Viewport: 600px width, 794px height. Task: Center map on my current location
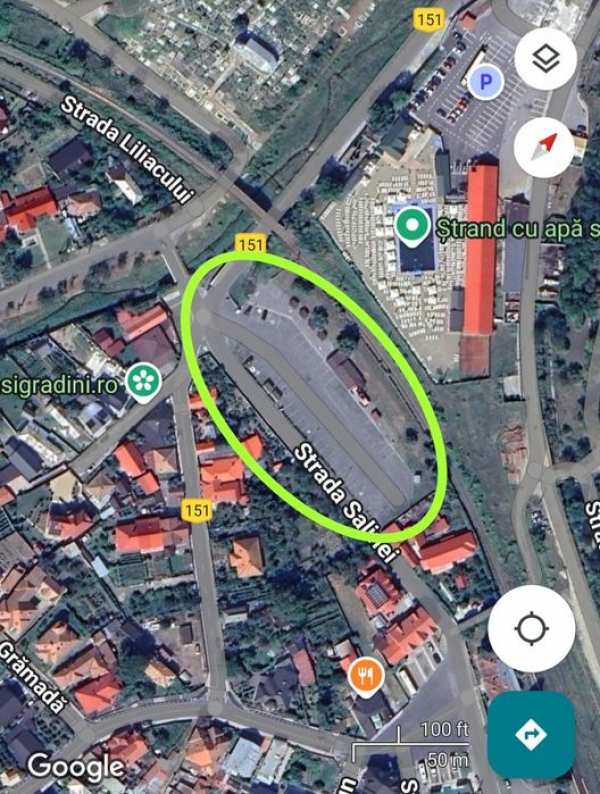point(531,629)
